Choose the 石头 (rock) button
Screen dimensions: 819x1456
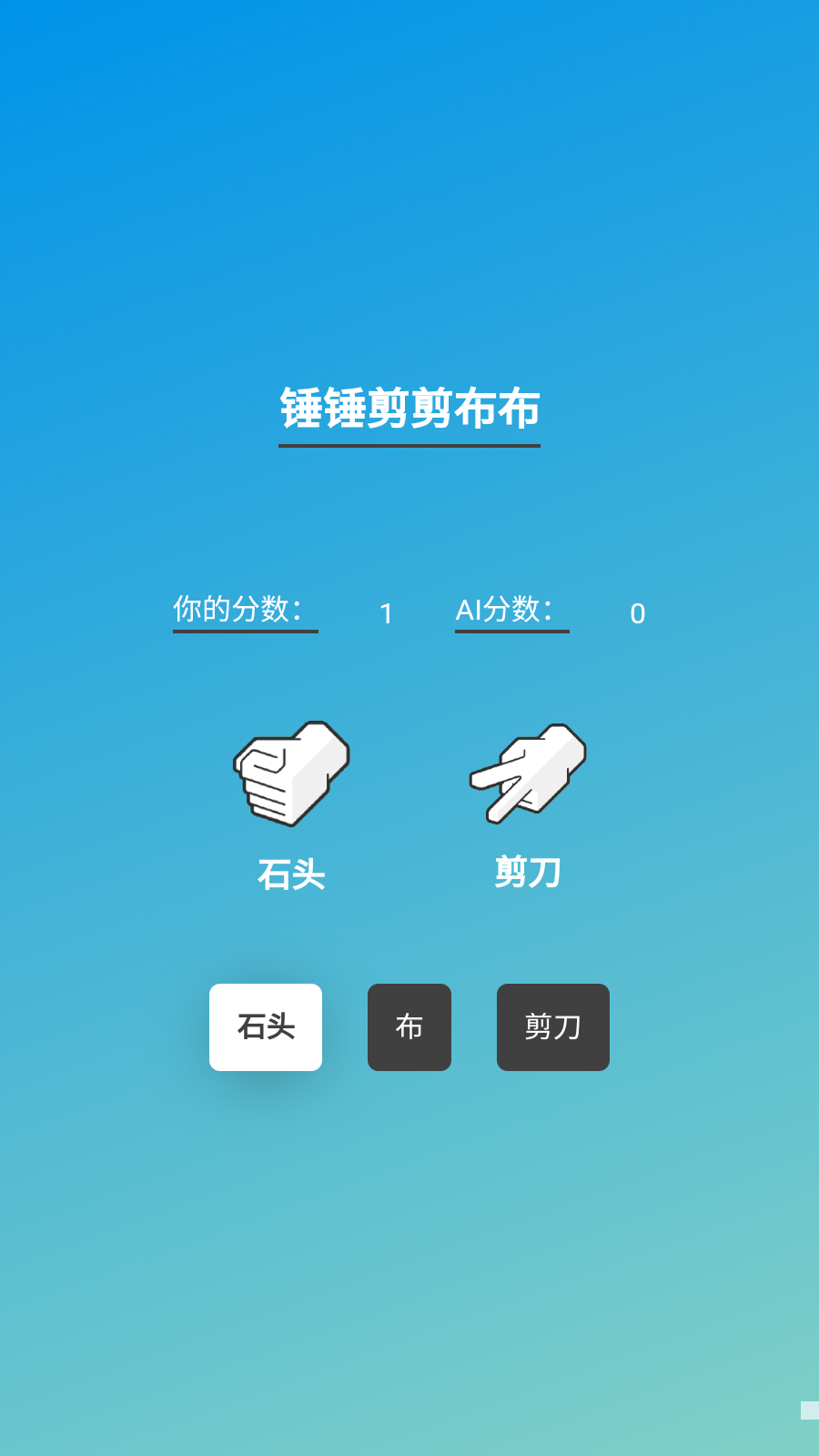pyautogui.click(x=266, y=1027)
